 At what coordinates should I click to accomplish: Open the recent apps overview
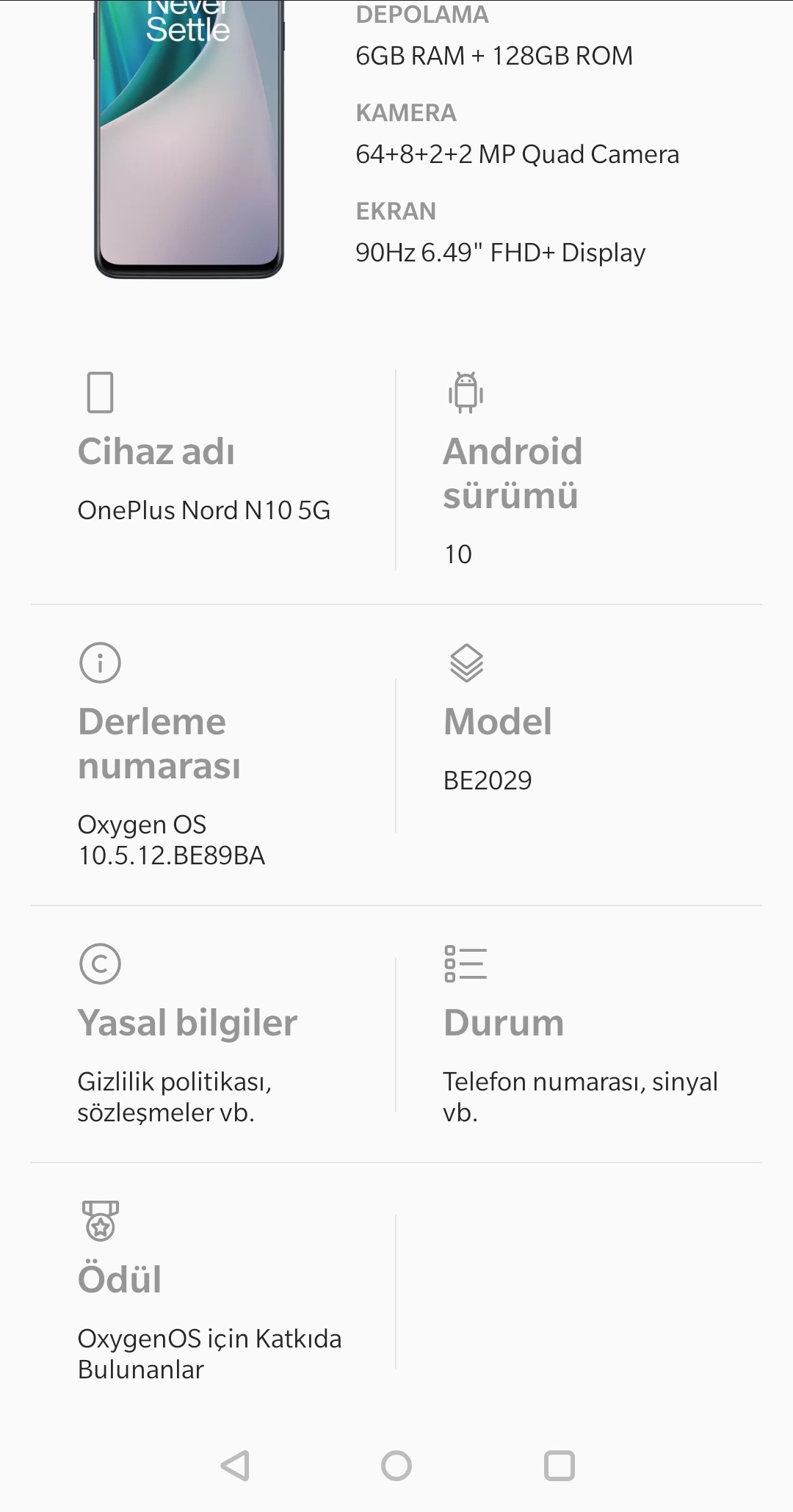(x=559, y=1466)
